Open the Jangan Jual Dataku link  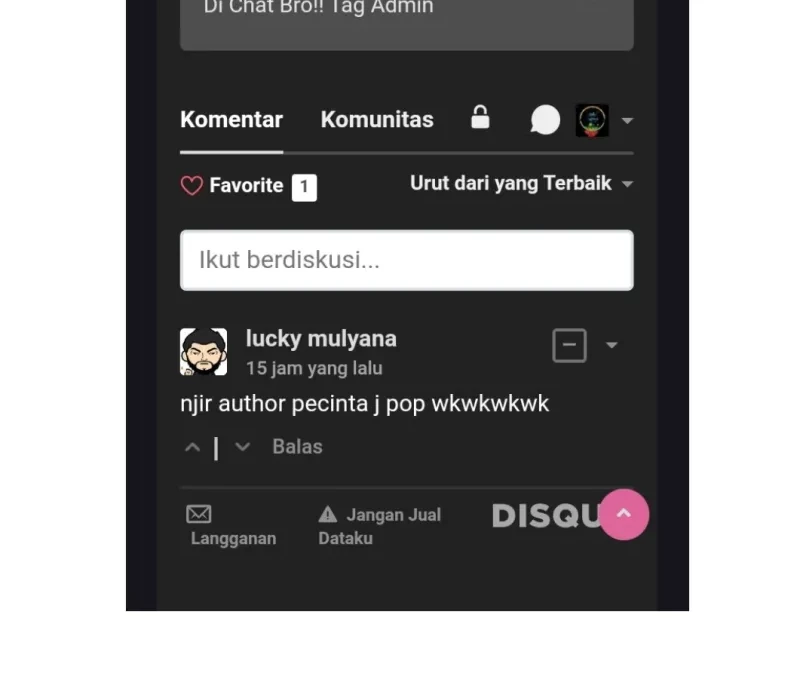(380, 526)
